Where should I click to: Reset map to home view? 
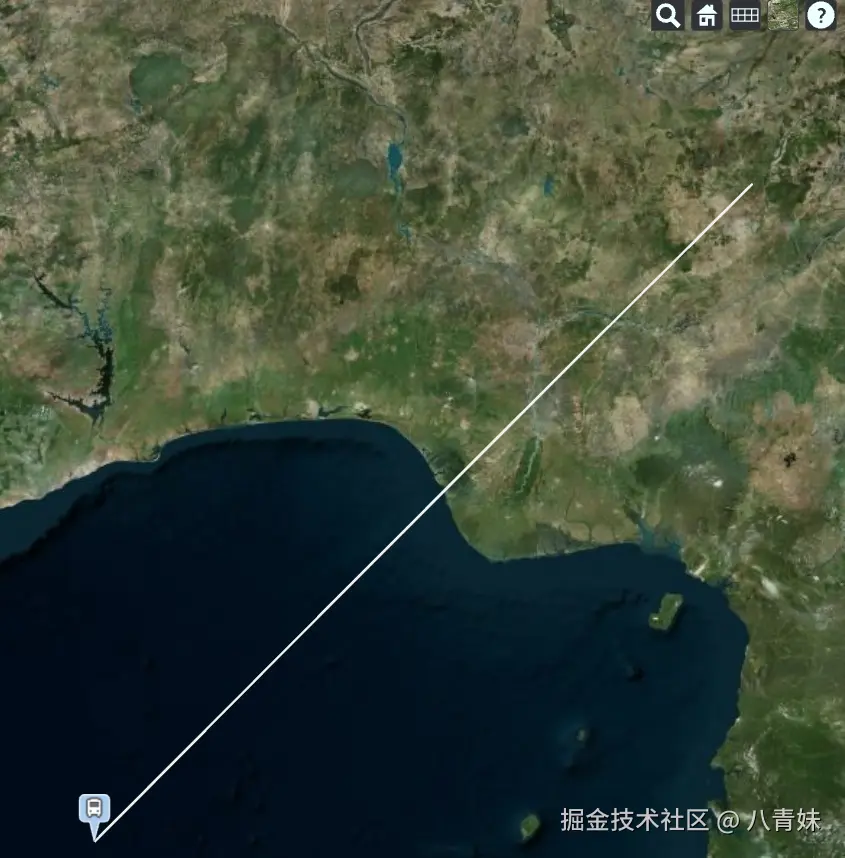click(707, 15)
